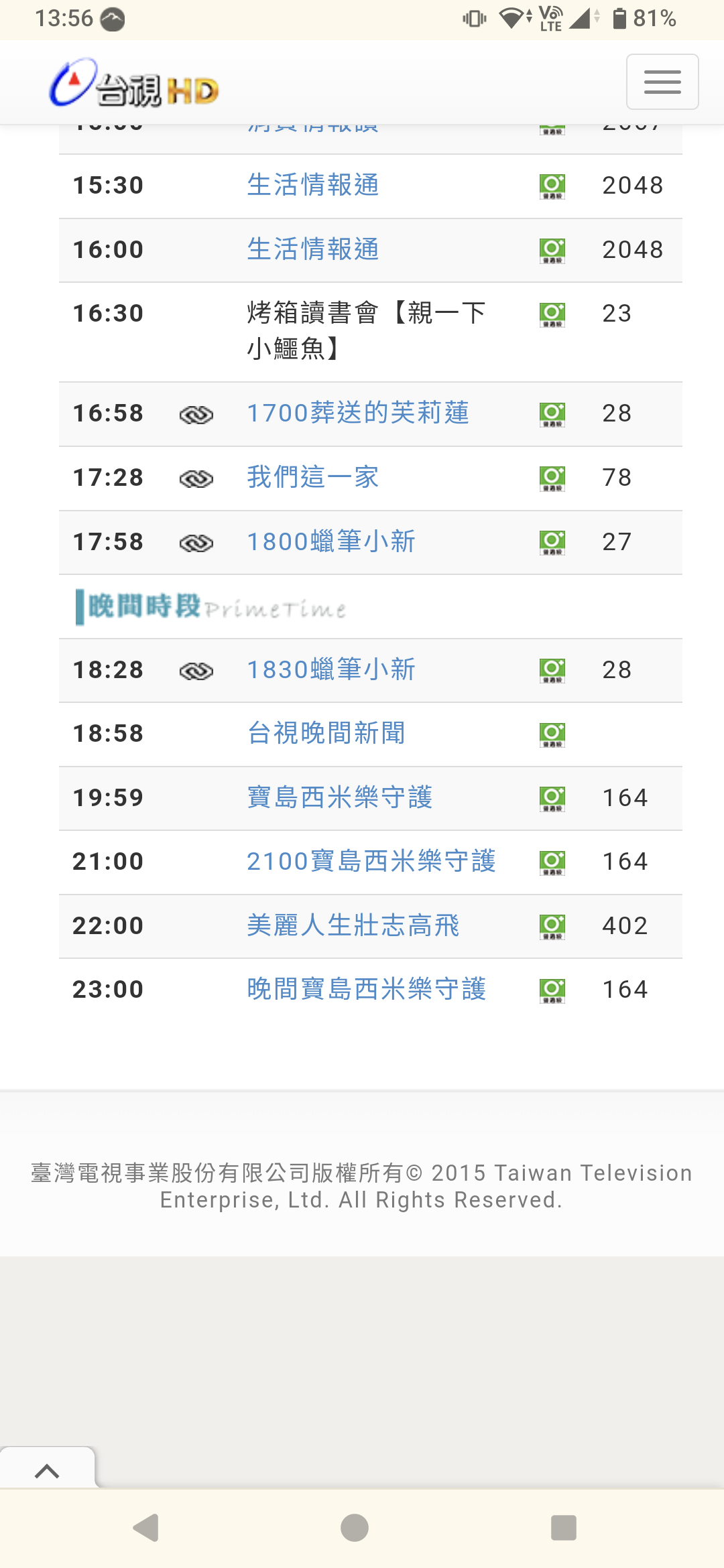The width and height of the screenshot is (724, 1568).
Task: Open 台視晚間新聞 program page
Action: coord(326,734)
